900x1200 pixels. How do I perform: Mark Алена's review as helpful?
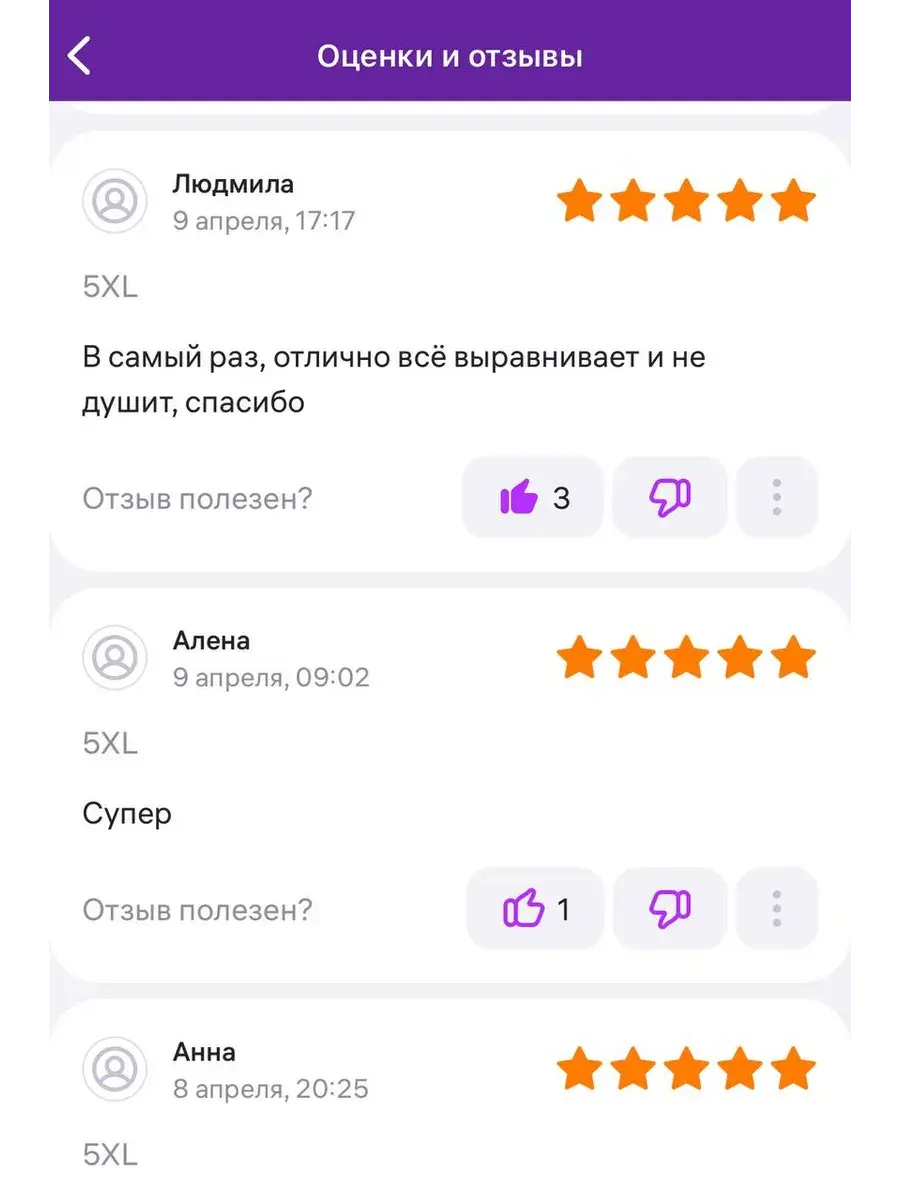(535, 909)
